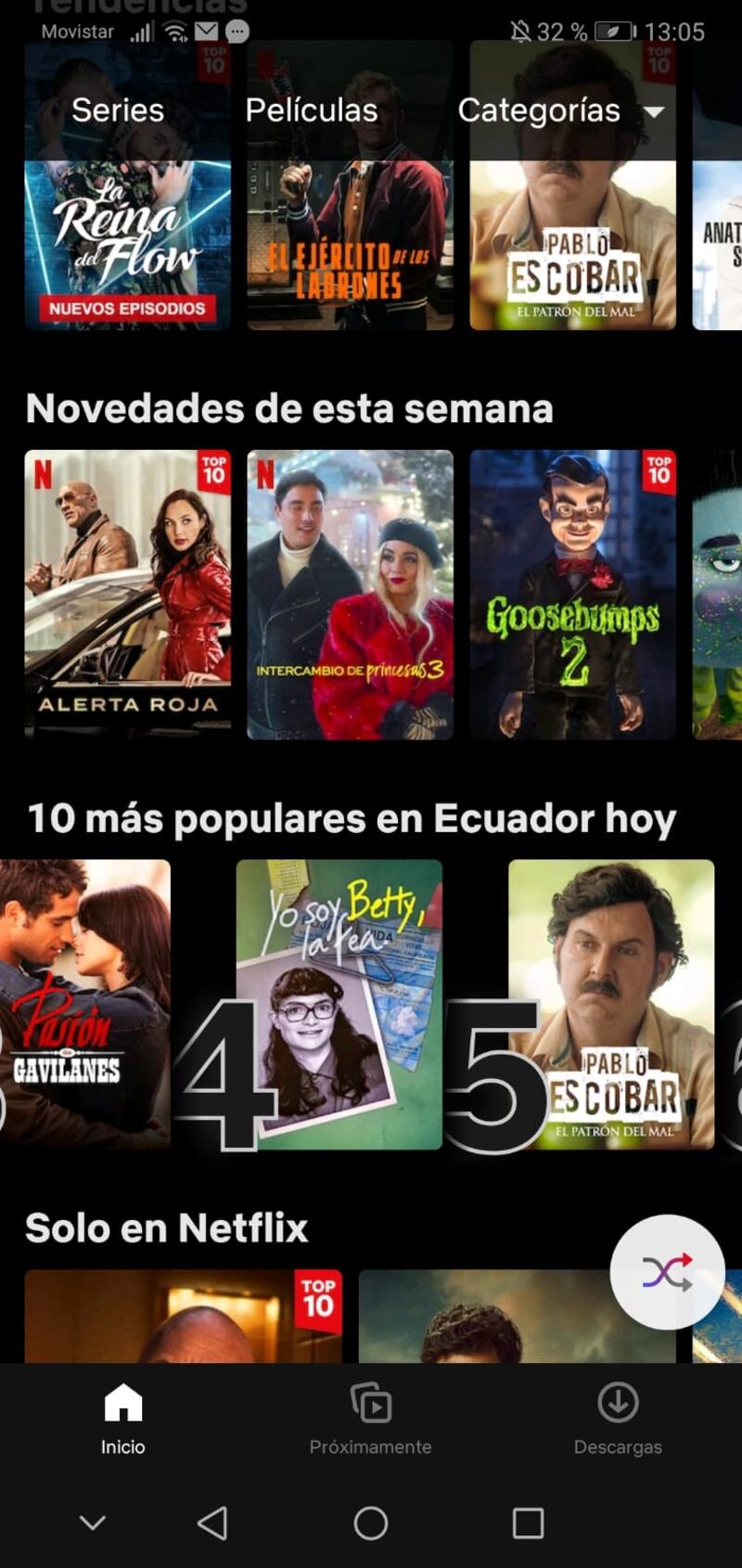Image resolution: width=742 pixels, height=1568 pixels.
Task: Open Intercambio de Princesas 3 tile
Action: 350,594
